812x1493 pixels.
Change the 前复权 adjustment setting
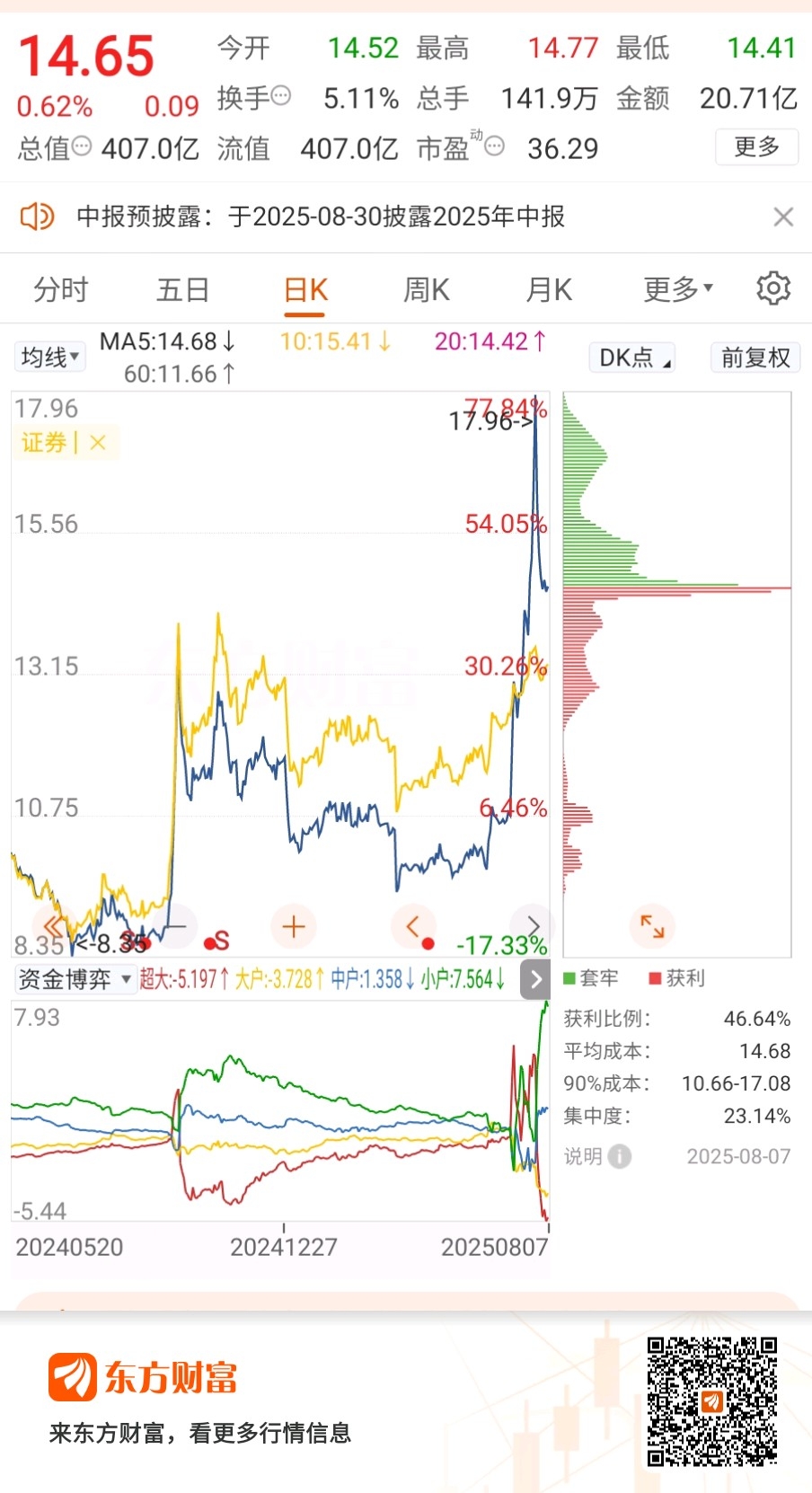[x=755, y=358]
